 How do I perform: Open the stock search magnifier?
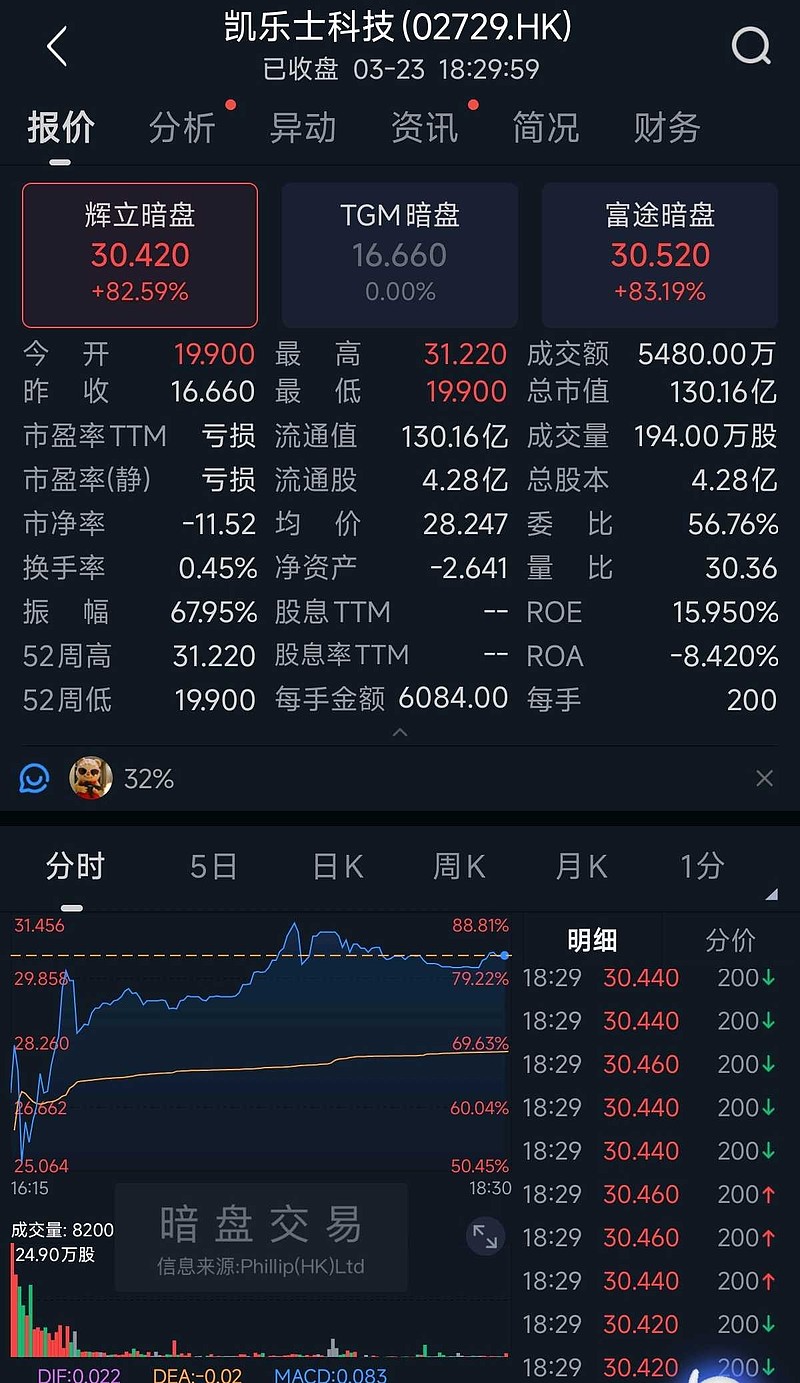pyautogui.click(x=750, y=45)
